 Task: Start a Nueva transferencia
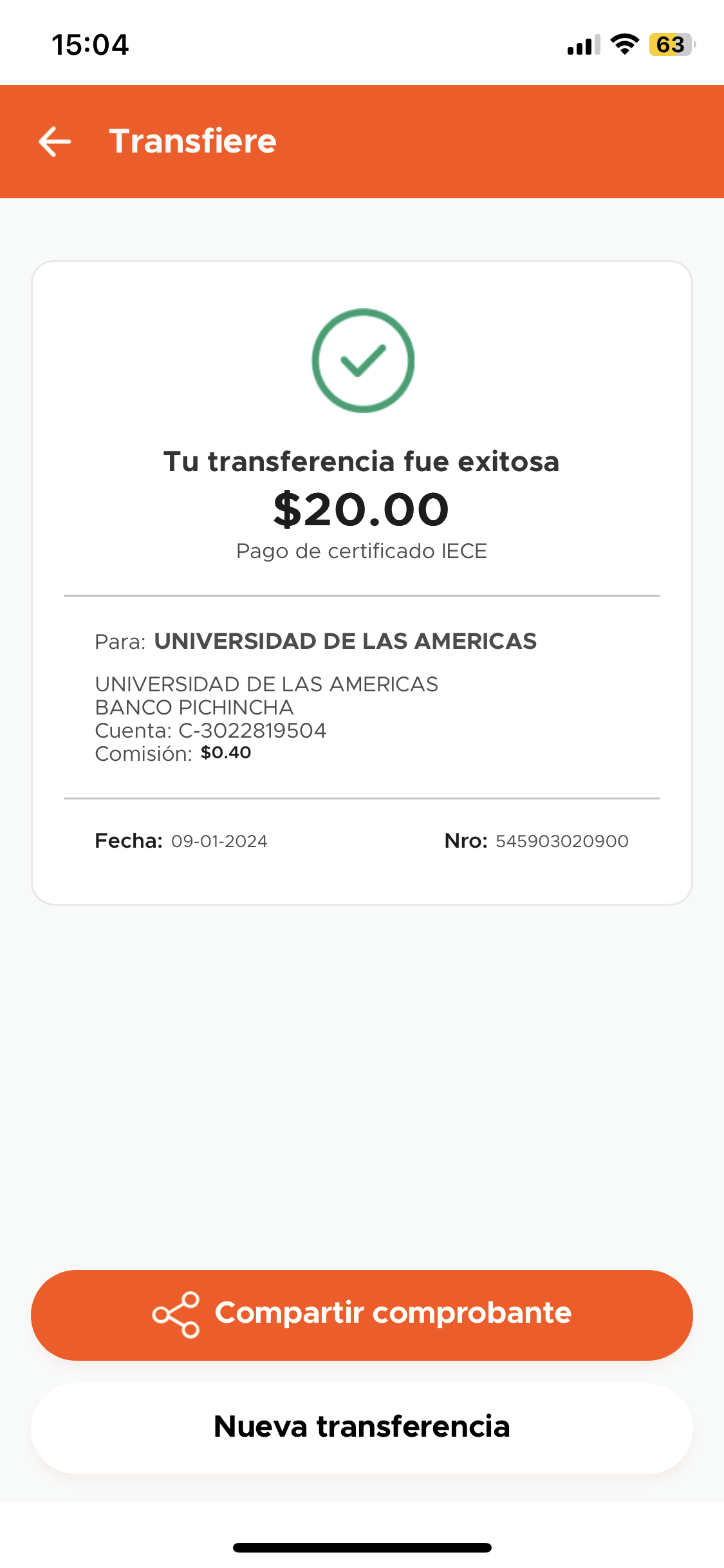pos(362,1428)
